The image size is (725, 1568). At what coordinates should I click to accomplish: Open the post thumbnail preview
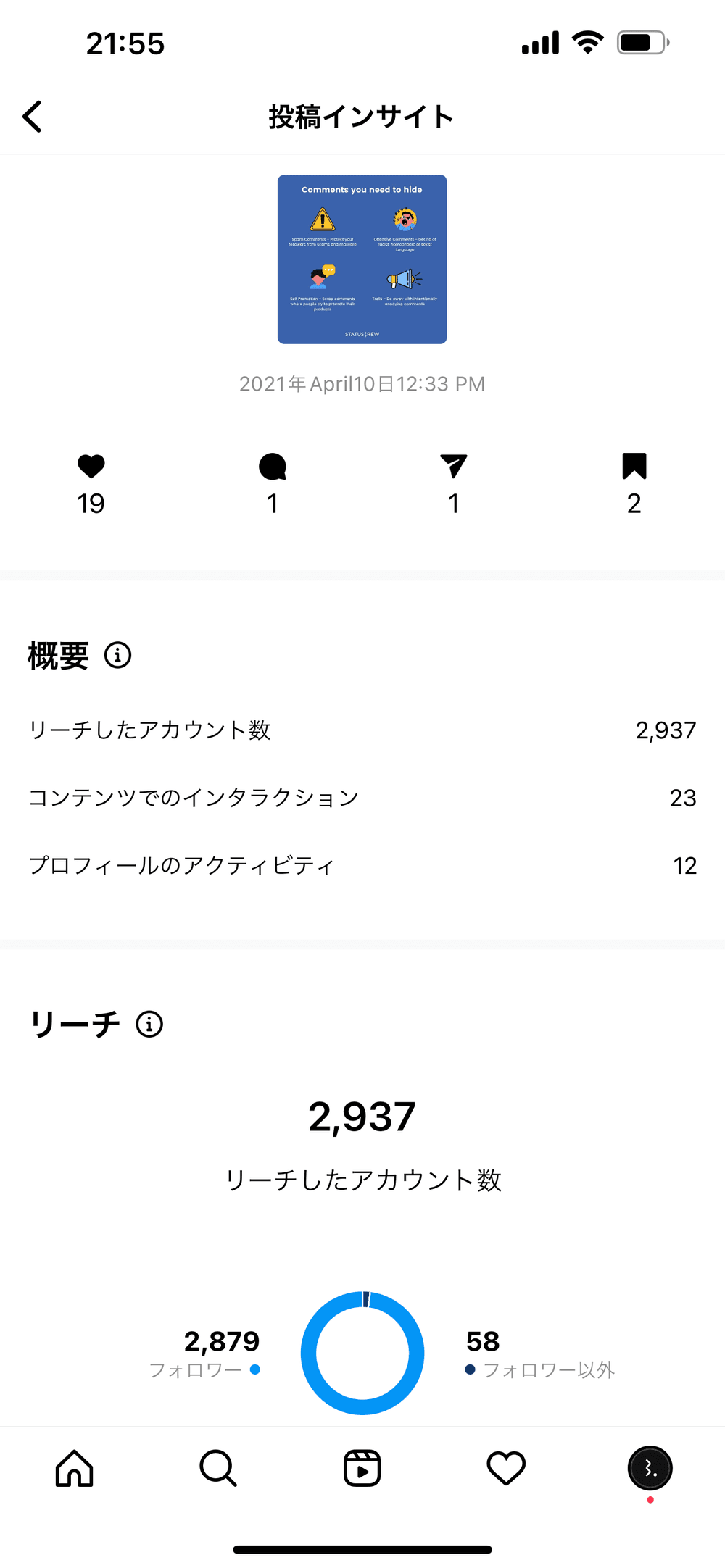(362, 259)
